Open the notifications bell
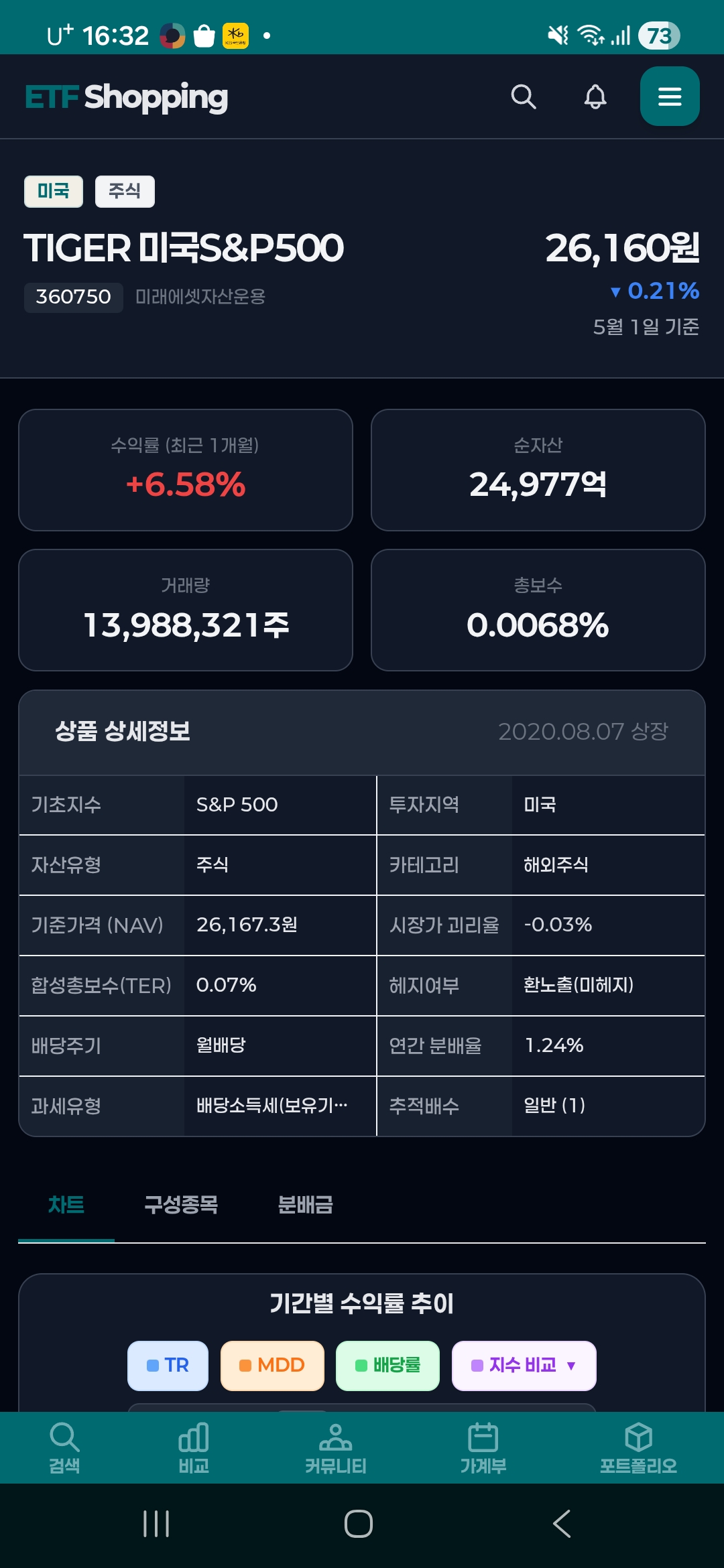This screenshot has height=1568, width=724. point(595,96)
